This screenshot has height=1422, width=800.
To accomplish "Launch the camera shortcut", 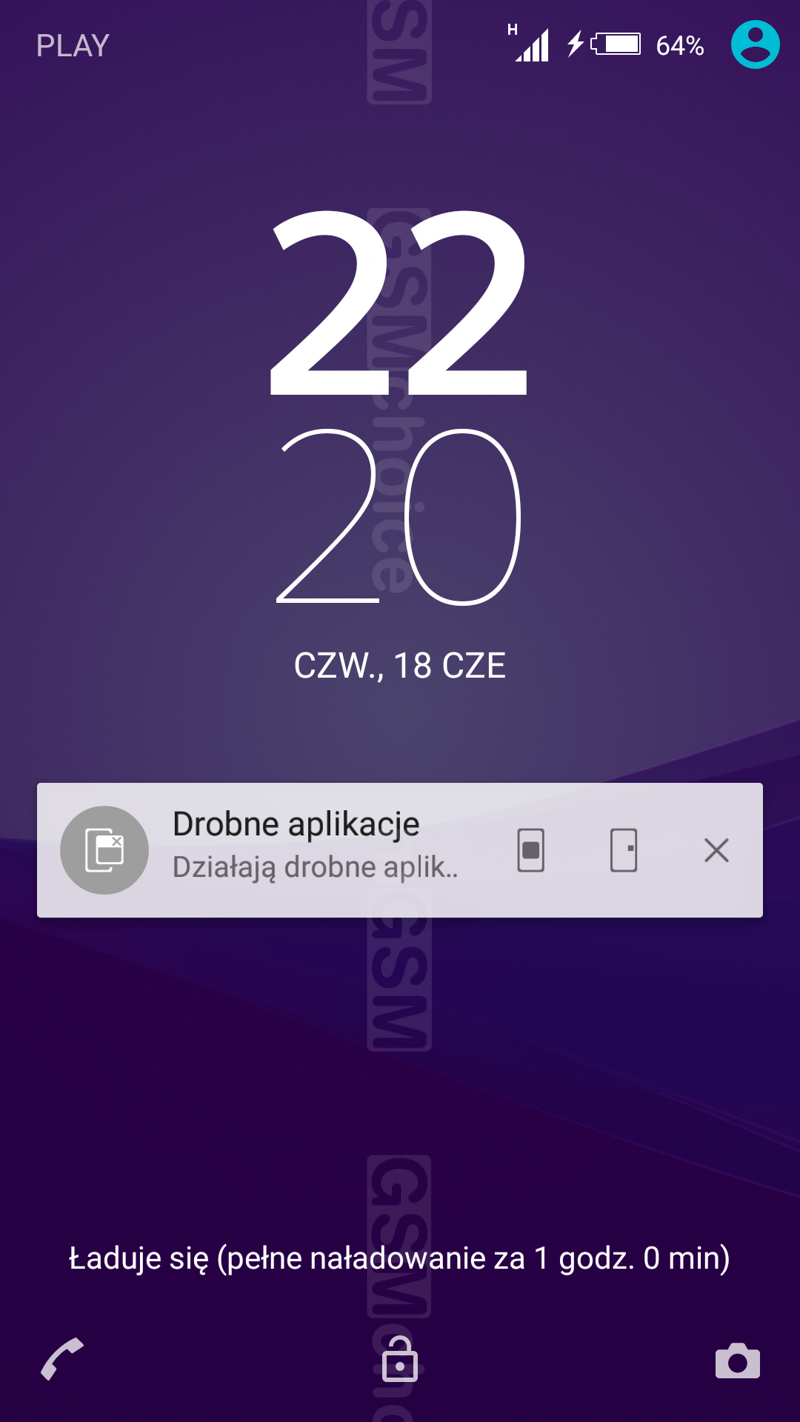I will [737, 1361].
